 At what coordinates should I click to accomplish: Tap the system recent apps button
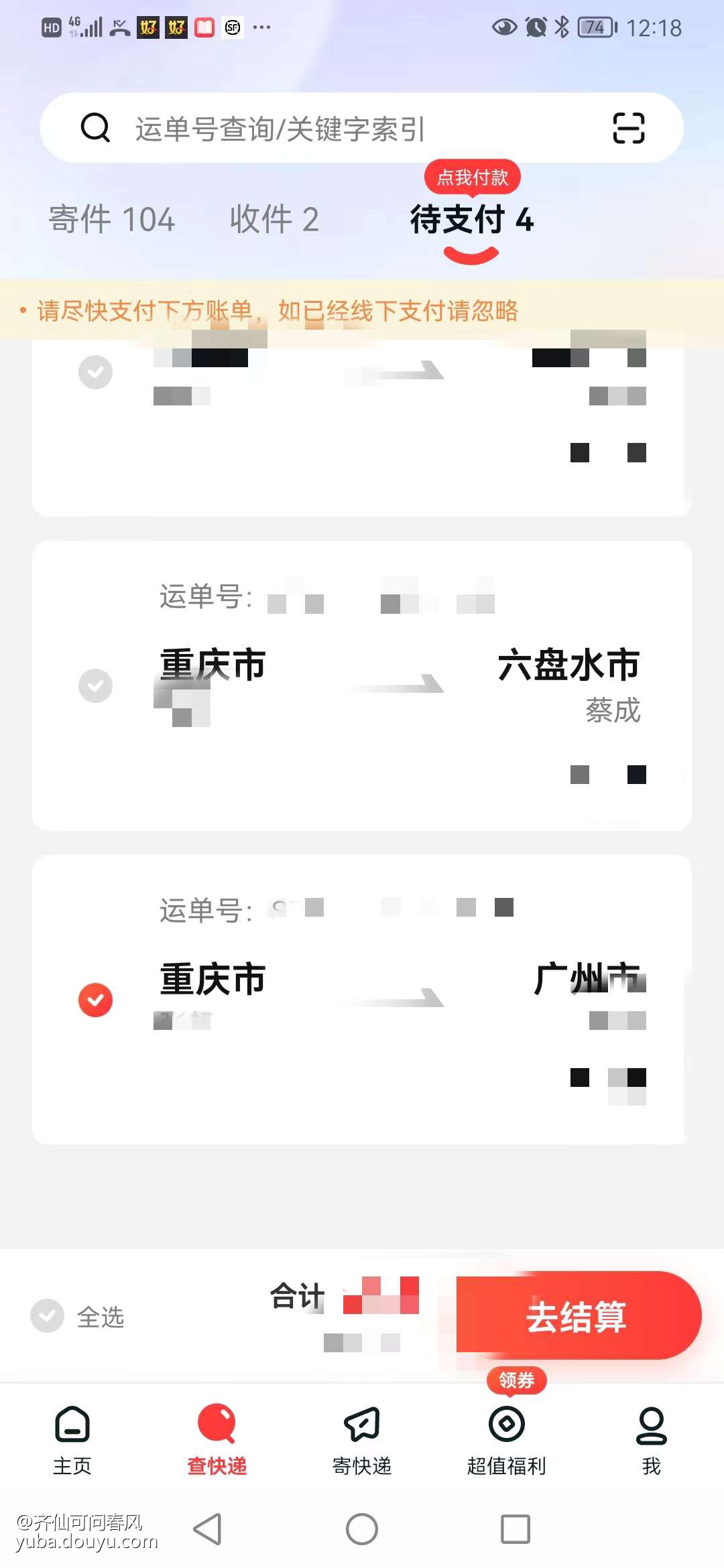[515, 1529]
